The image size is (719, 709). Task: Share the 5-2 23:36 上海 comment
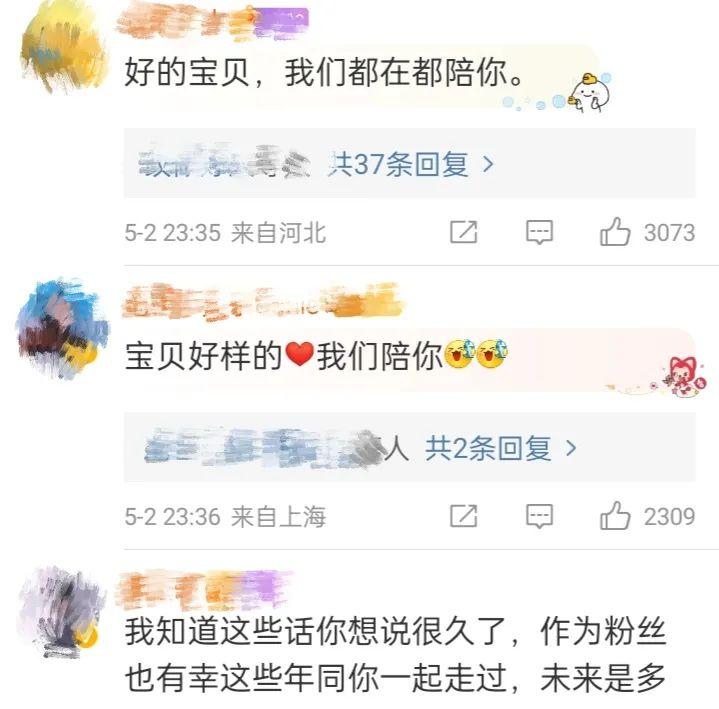pyautogui.click(x=463, y=516)
